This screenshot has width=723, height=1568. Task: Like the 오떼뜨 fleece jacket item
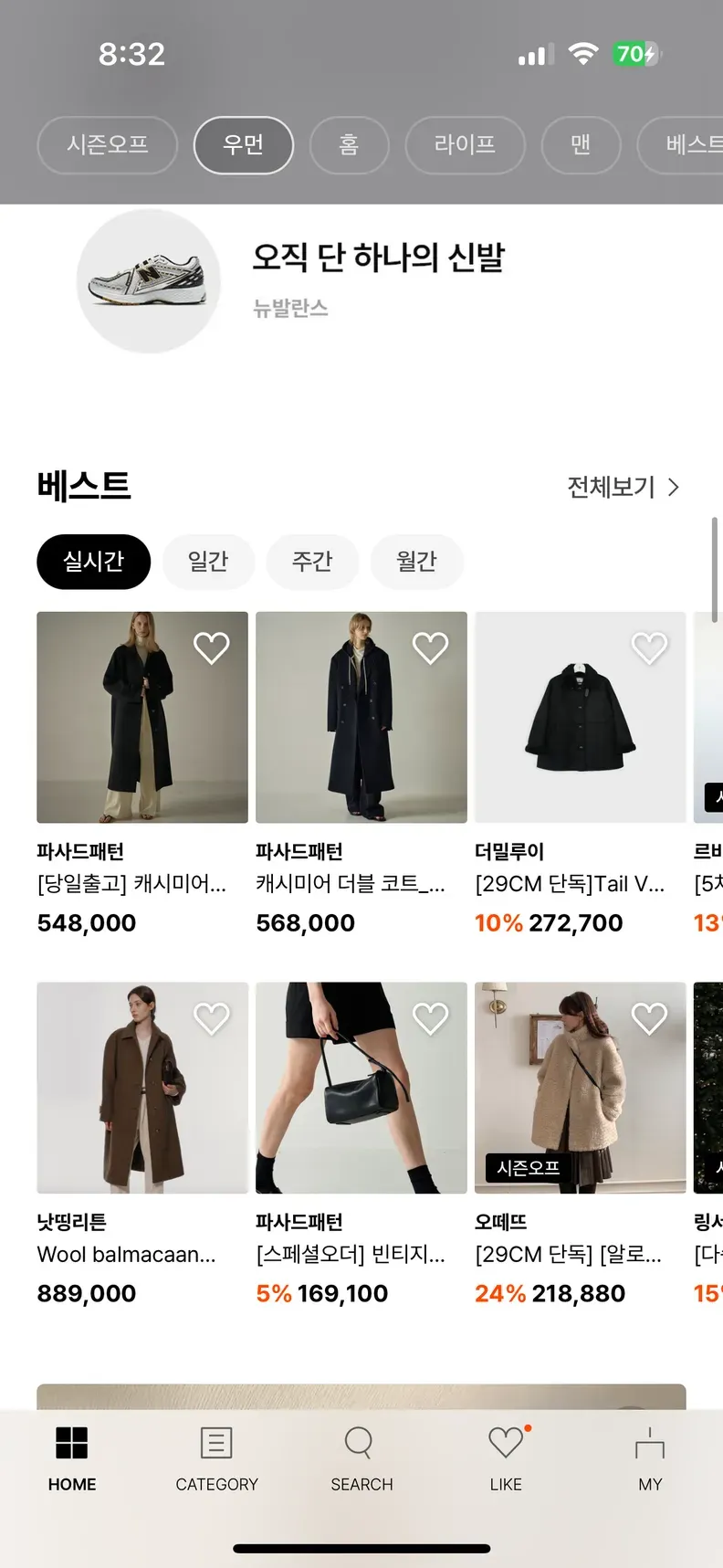(650, 1018)
